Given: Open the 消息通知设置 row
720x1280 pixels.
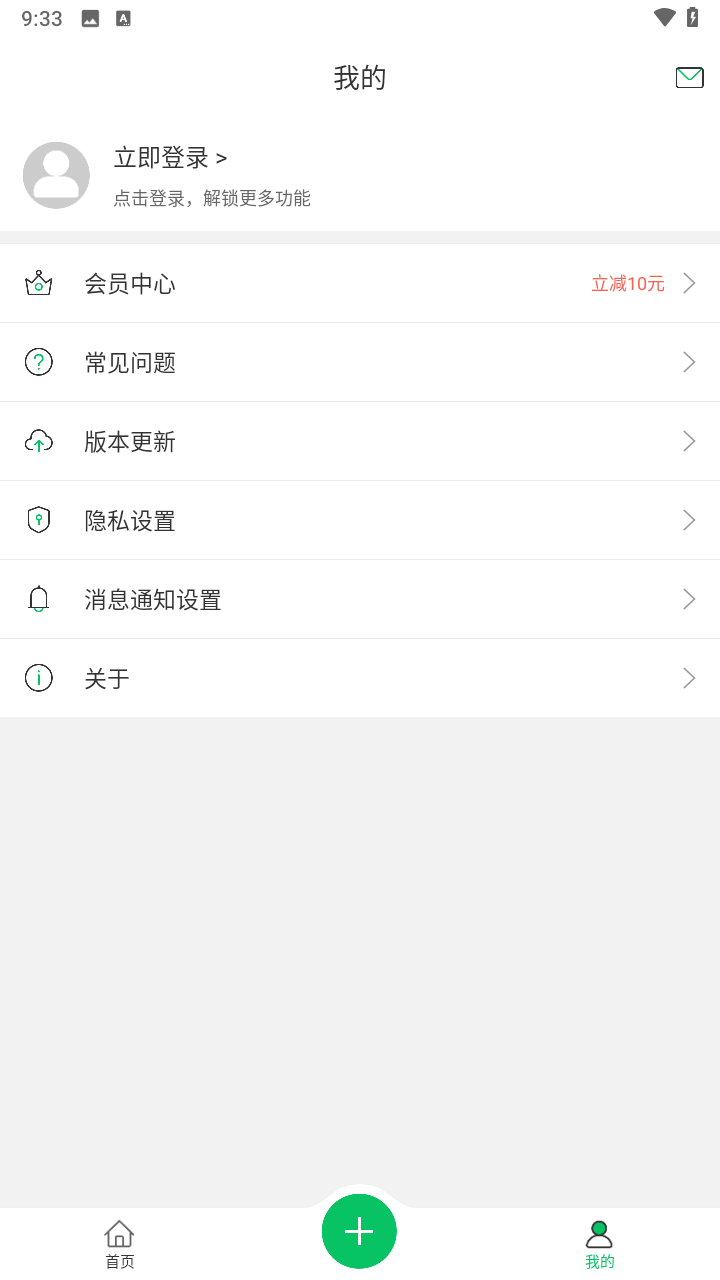Looking at the screenshot, I should pyautogui.click(x=360, y=598).
